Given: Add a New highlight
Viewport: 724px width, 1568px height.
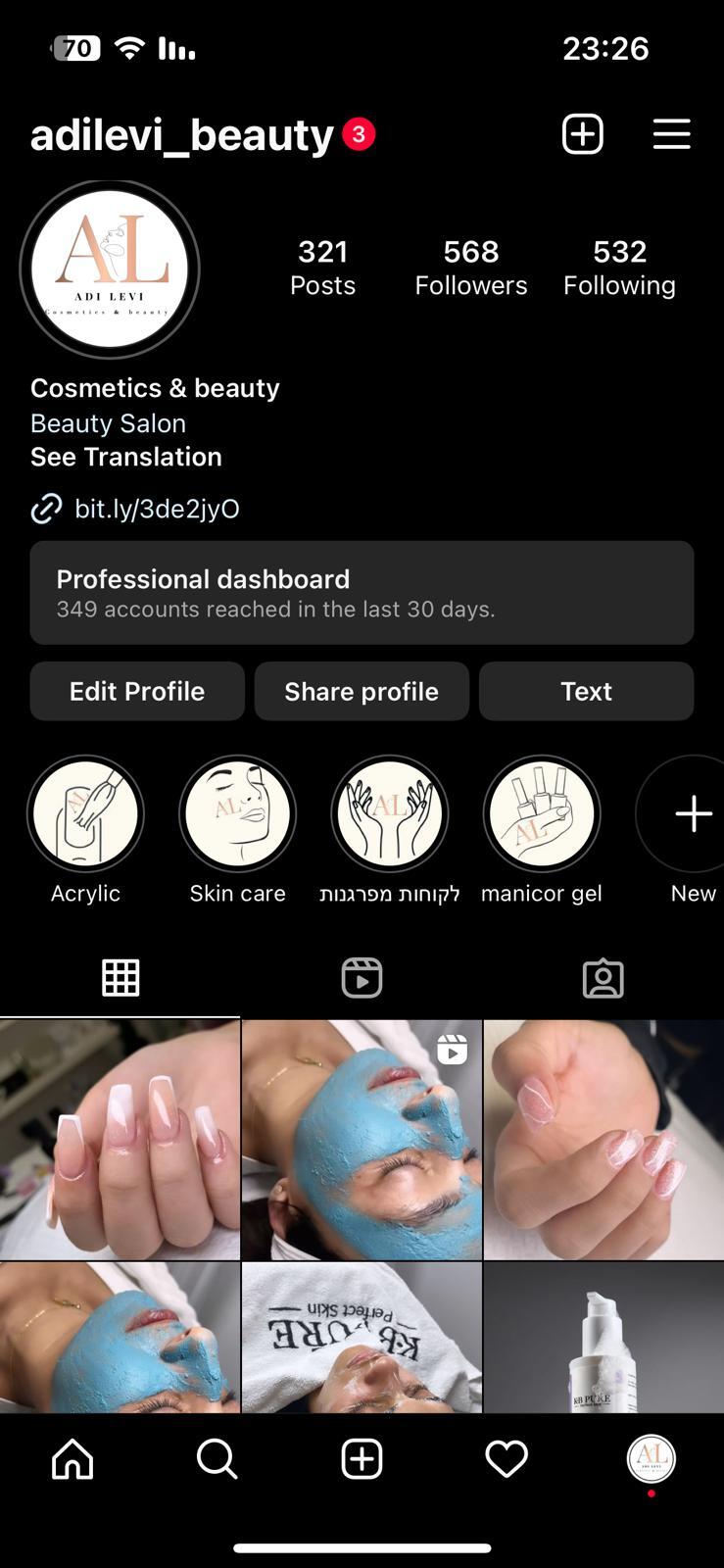Looking at the screenshot, I should coord(693,814).
